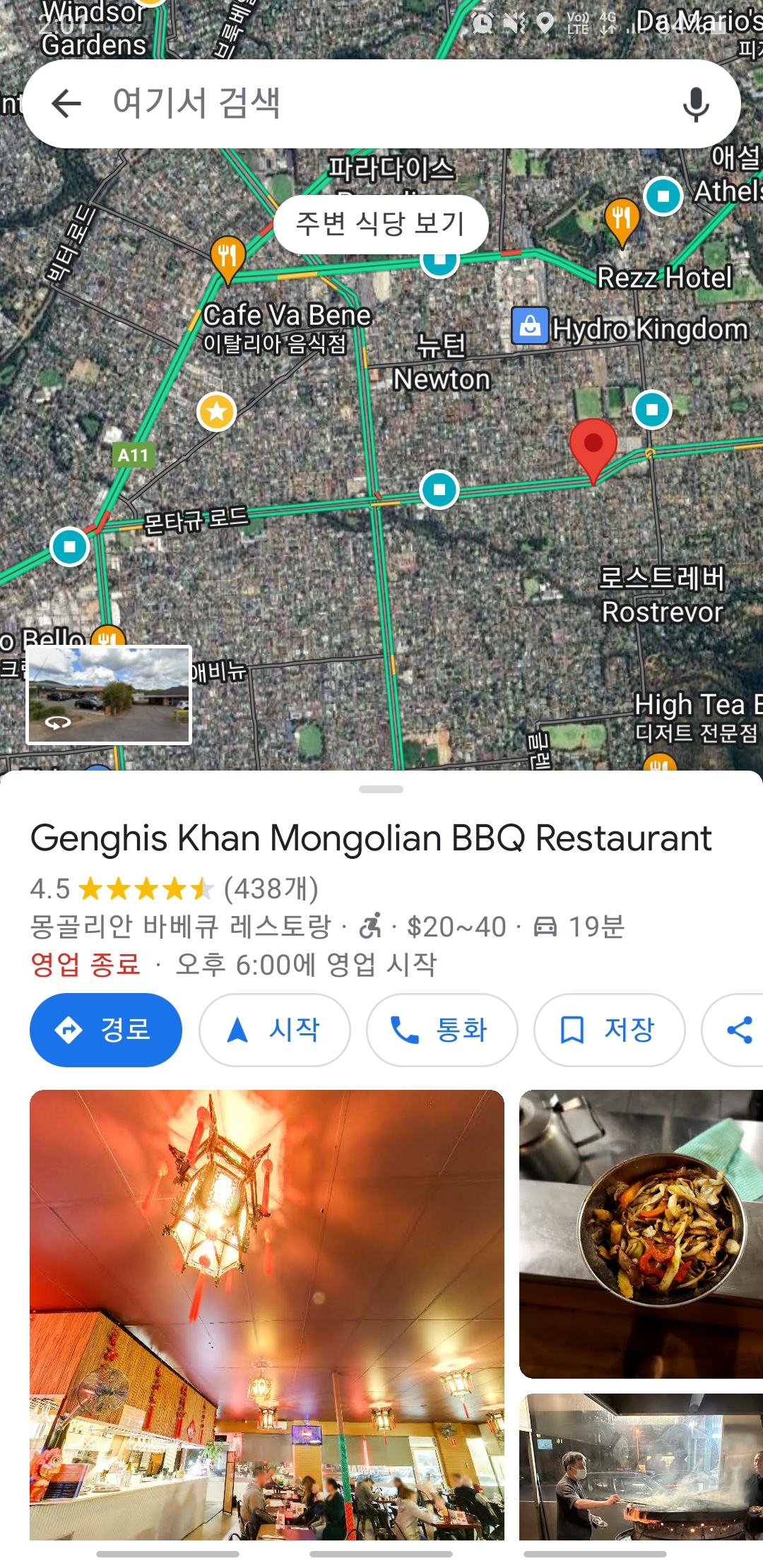Open the '여기서 검색' search field
763x1568 pixels.
coord(367,104)
